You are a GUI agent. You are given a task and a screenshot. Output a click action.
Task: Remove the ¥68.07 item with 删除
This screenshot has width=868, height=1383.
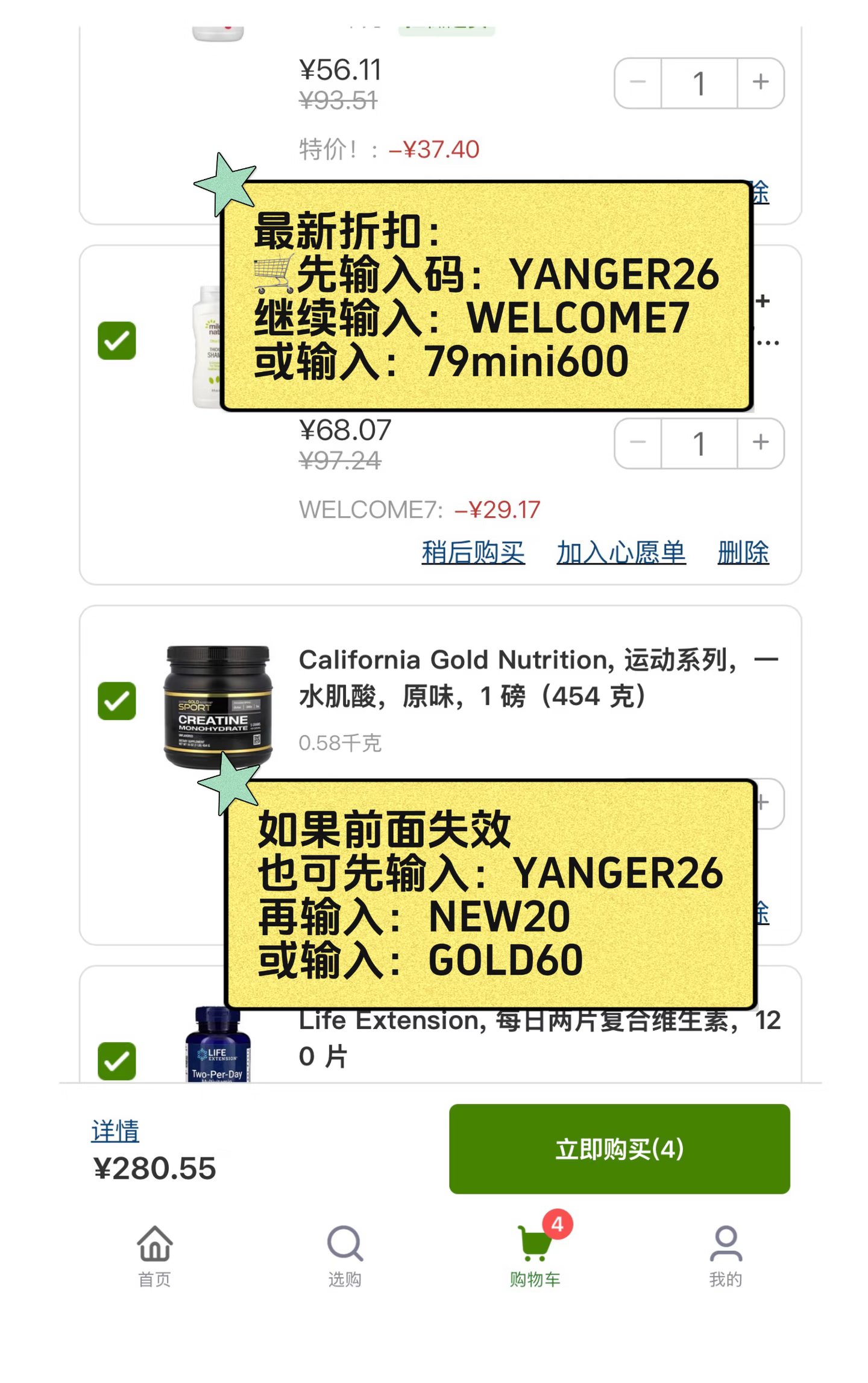(743, 552)
